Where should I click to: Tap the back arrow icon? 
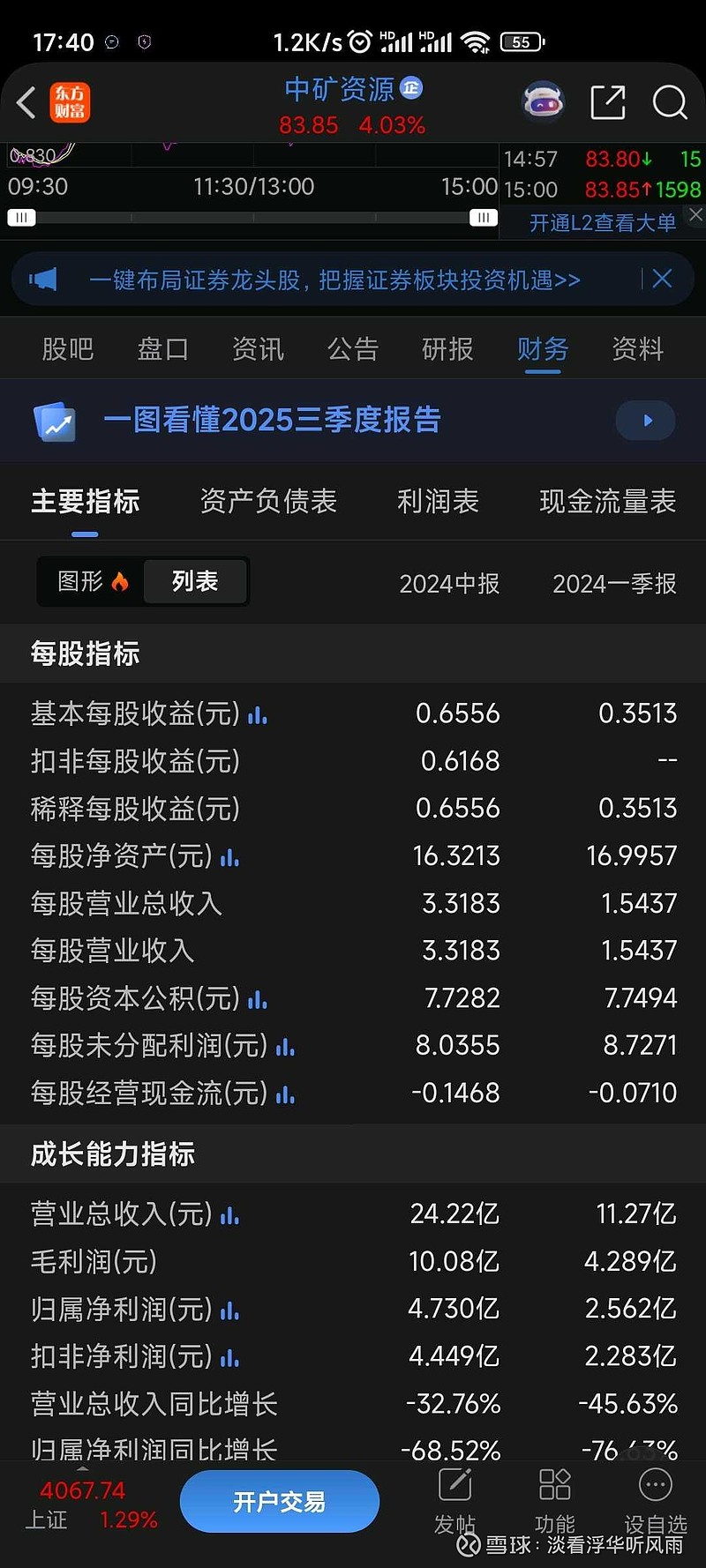tap(25, 102)
